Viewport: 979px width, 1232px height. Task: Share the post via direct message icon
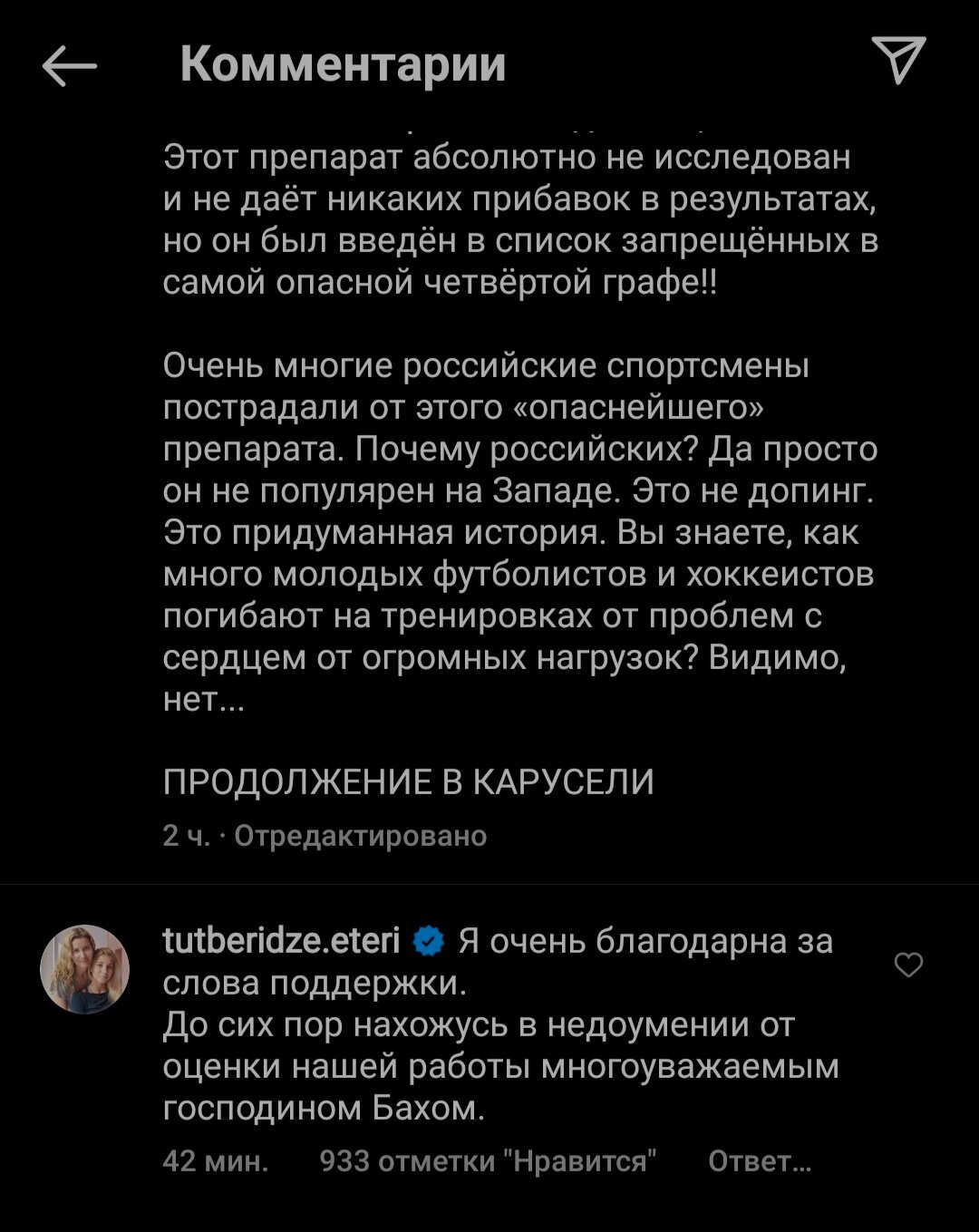click(x=897, y=61)
